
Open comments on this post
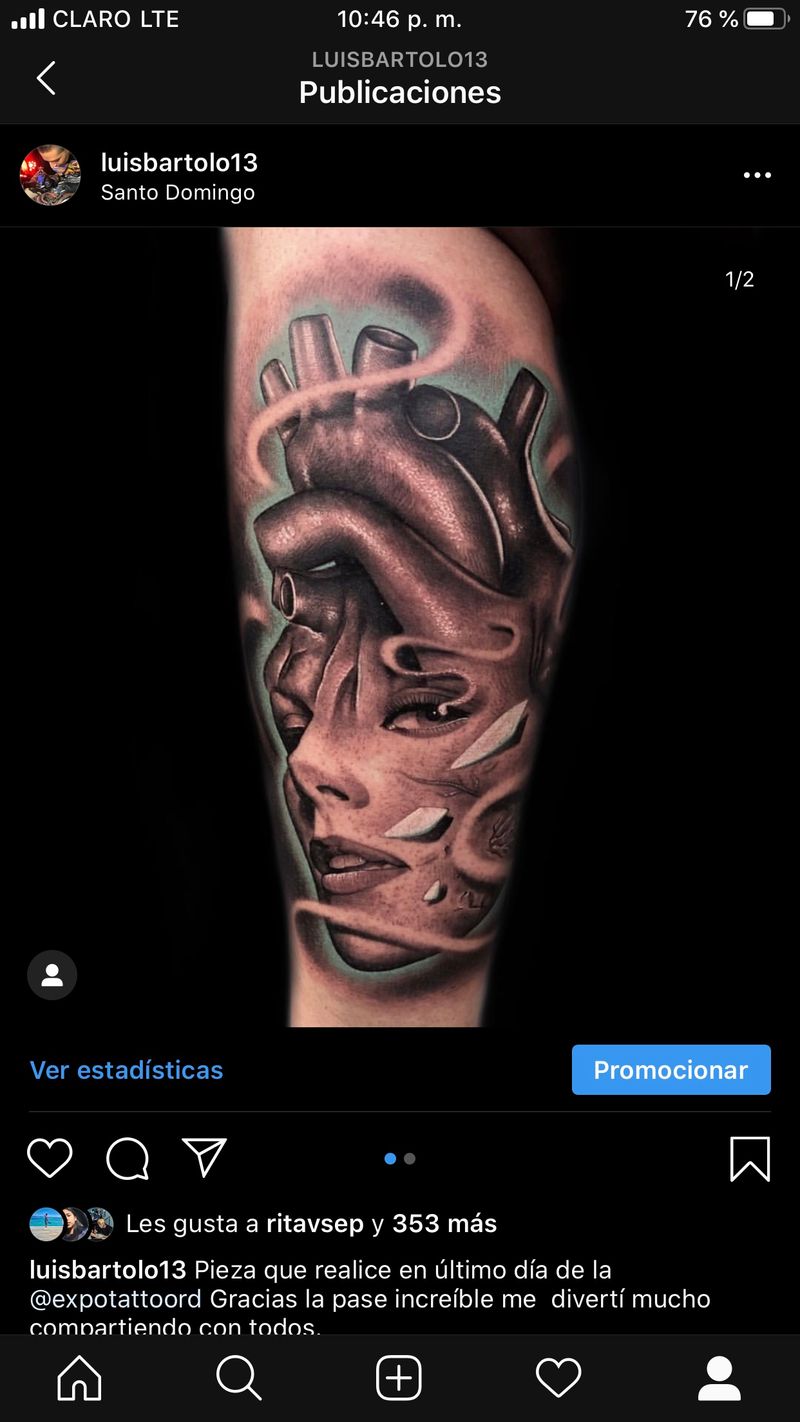coord(128,1158)
